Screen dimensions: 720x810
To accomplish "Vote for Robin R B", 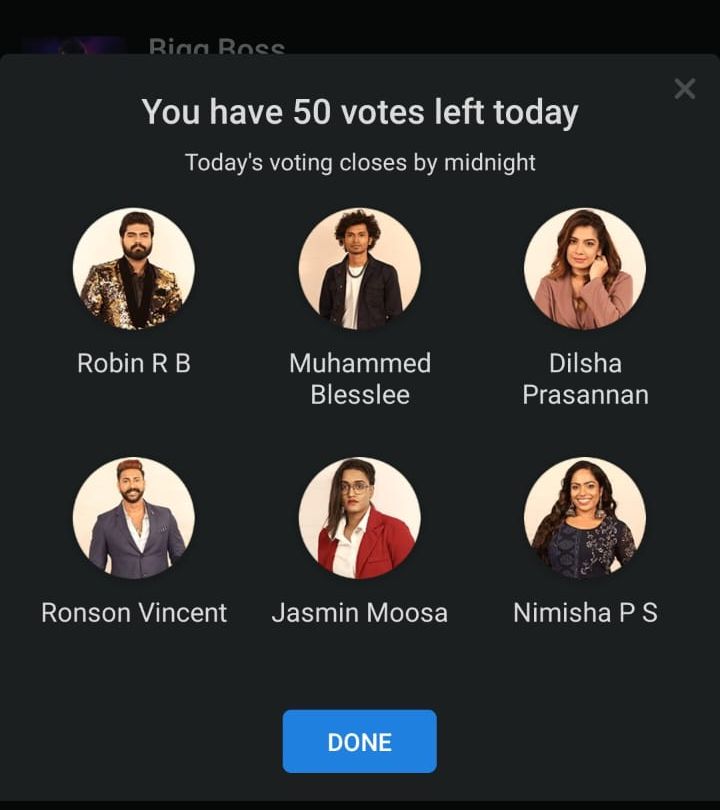I will [134, 269].
